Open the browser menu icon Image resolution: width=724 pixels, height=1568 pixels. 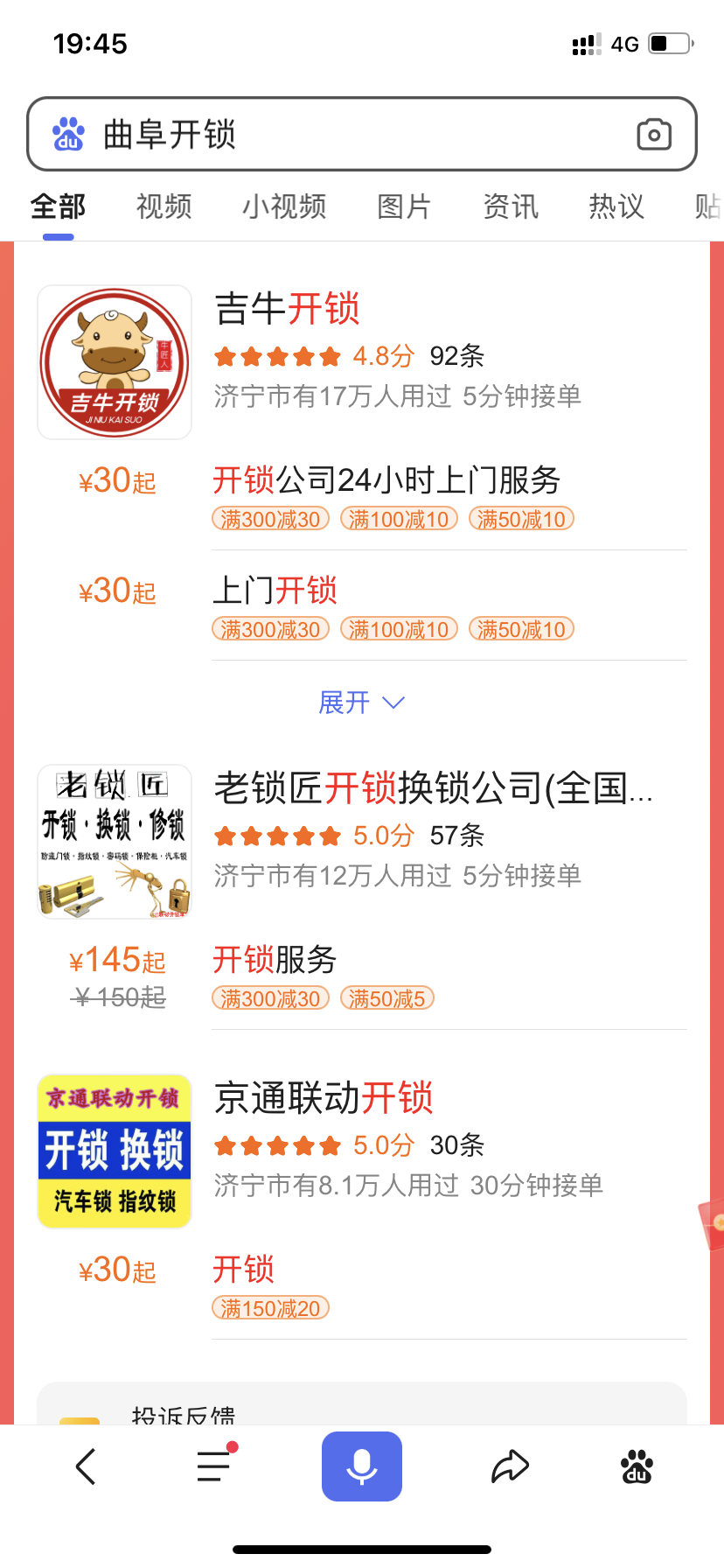click(214, 1466)
